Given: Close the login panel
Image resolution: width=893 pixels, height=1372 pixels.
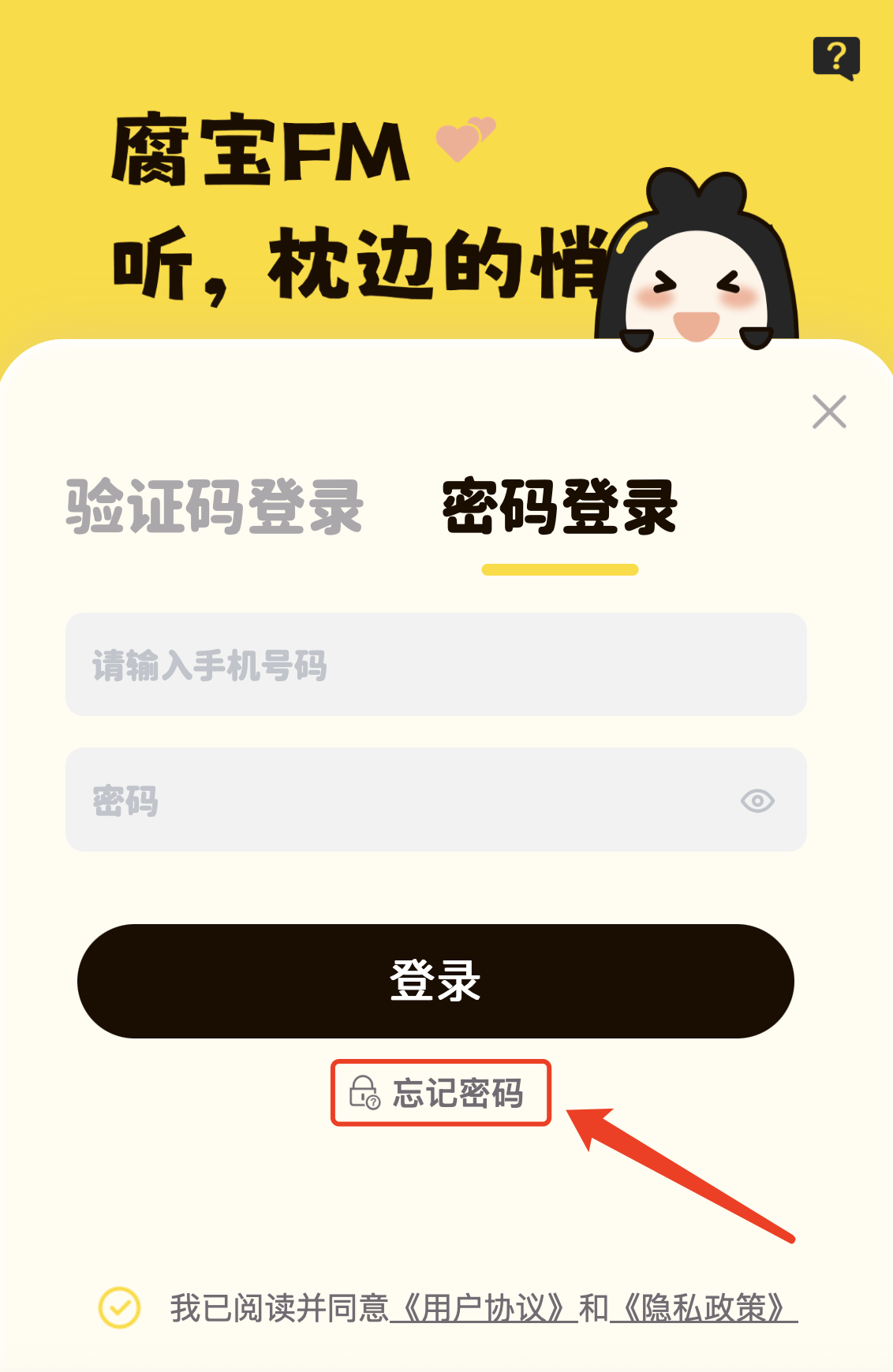Looking at the screenshot, I should coord(829,412).
